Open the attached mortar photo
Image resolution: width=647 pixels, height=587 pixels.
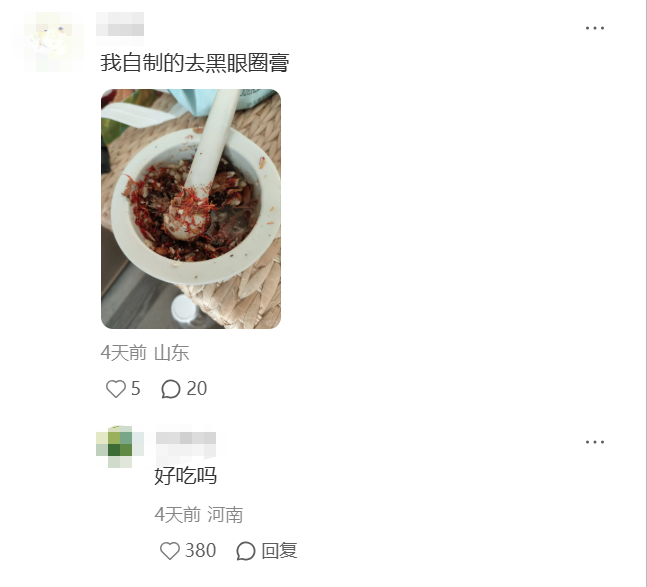(x=190, y=209)
